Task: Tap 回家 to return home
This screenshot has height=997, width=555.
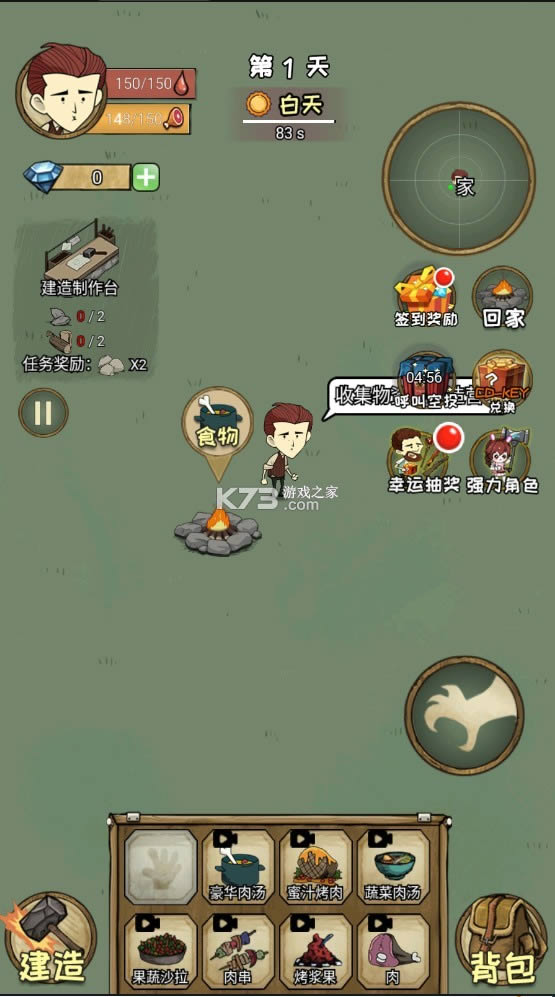Action: pos(503,298)
